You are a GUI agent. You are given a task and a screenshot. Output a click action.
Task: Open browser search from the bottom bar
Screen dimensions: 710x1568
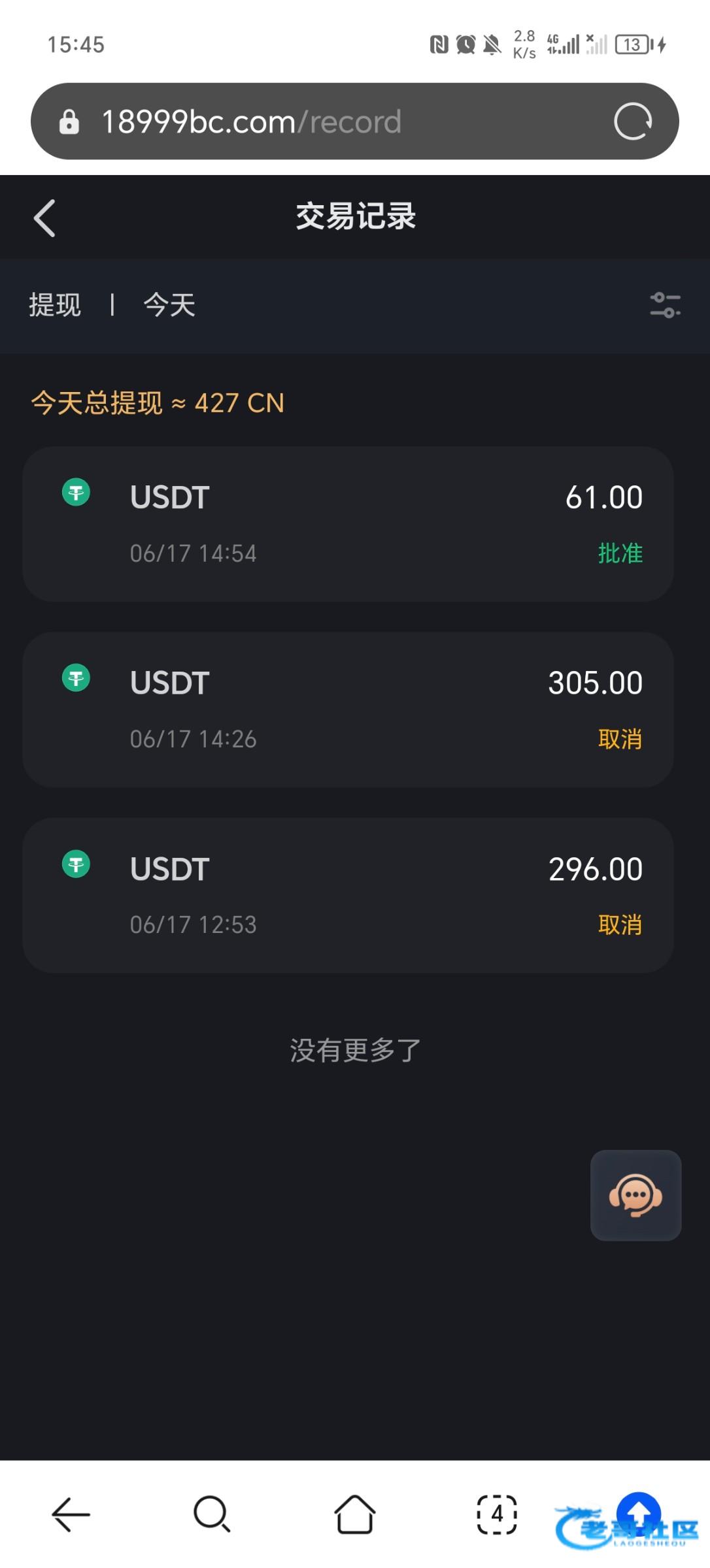212,1514
